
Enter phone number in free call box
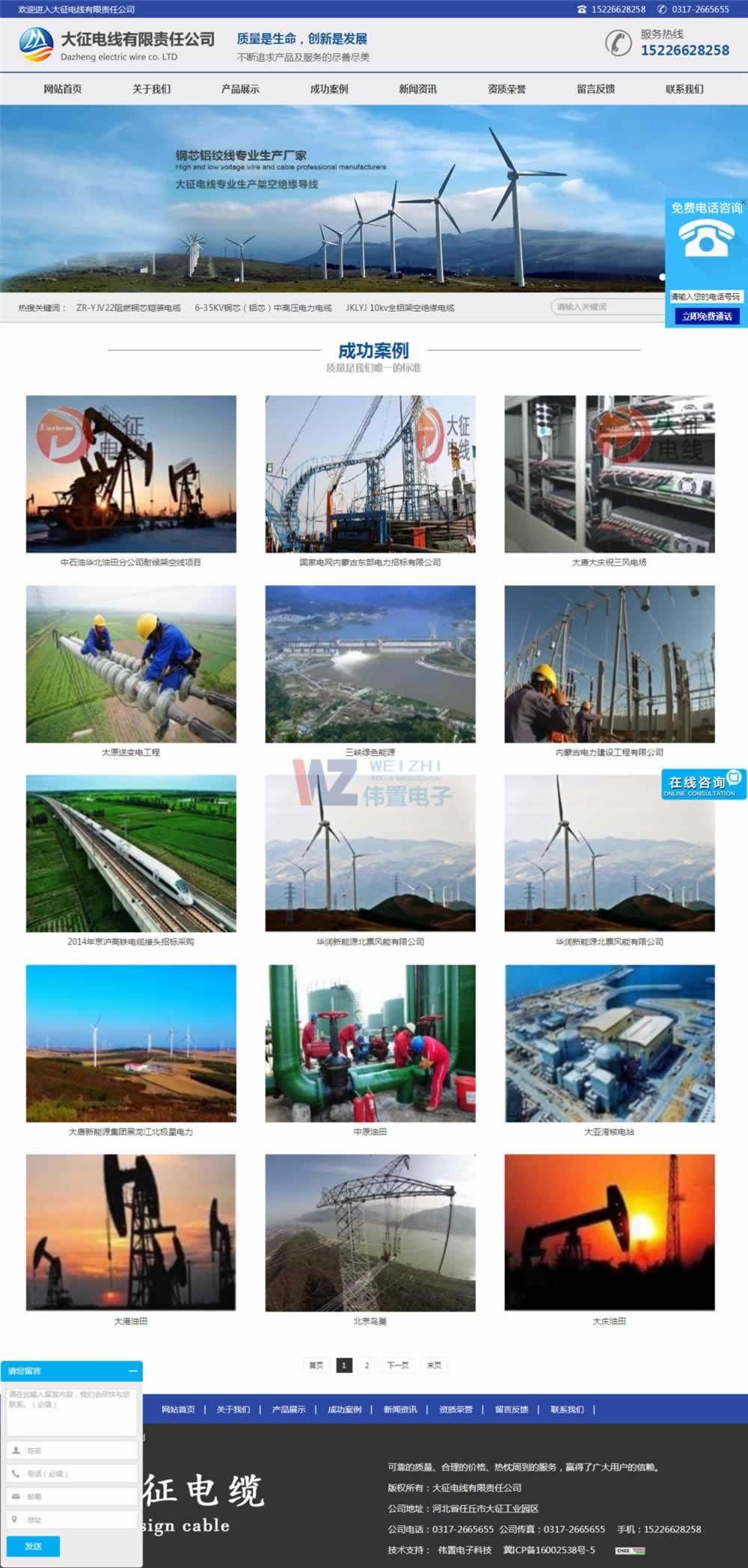705,297
